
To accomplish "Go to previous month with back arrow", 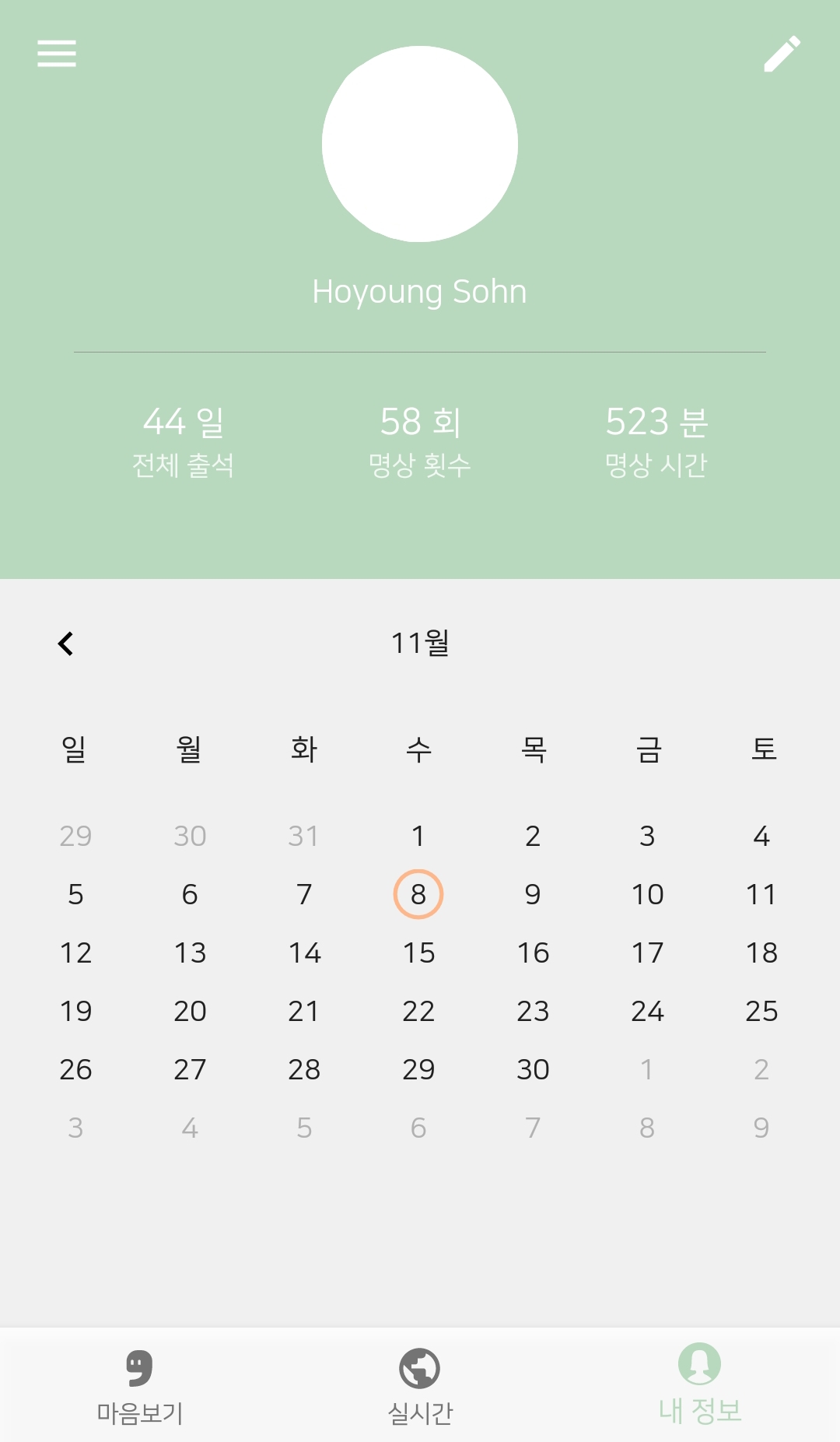I will (x=66, y=644).
